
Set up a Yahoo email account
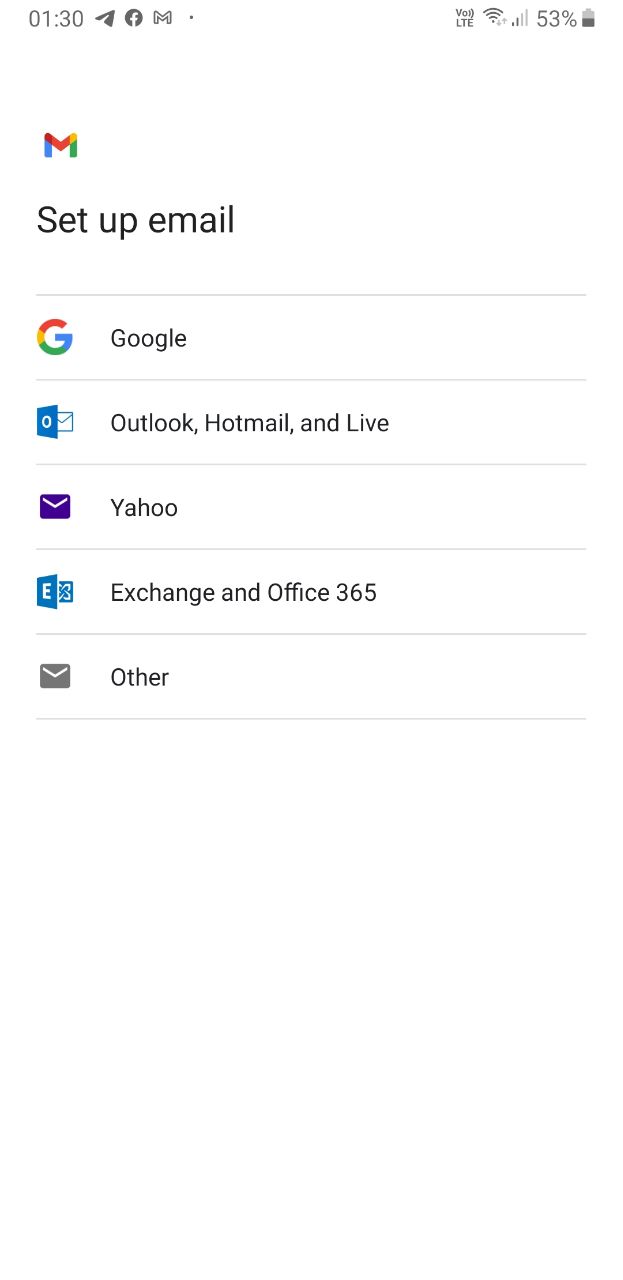pyautogui.click(x=311, y=507)
